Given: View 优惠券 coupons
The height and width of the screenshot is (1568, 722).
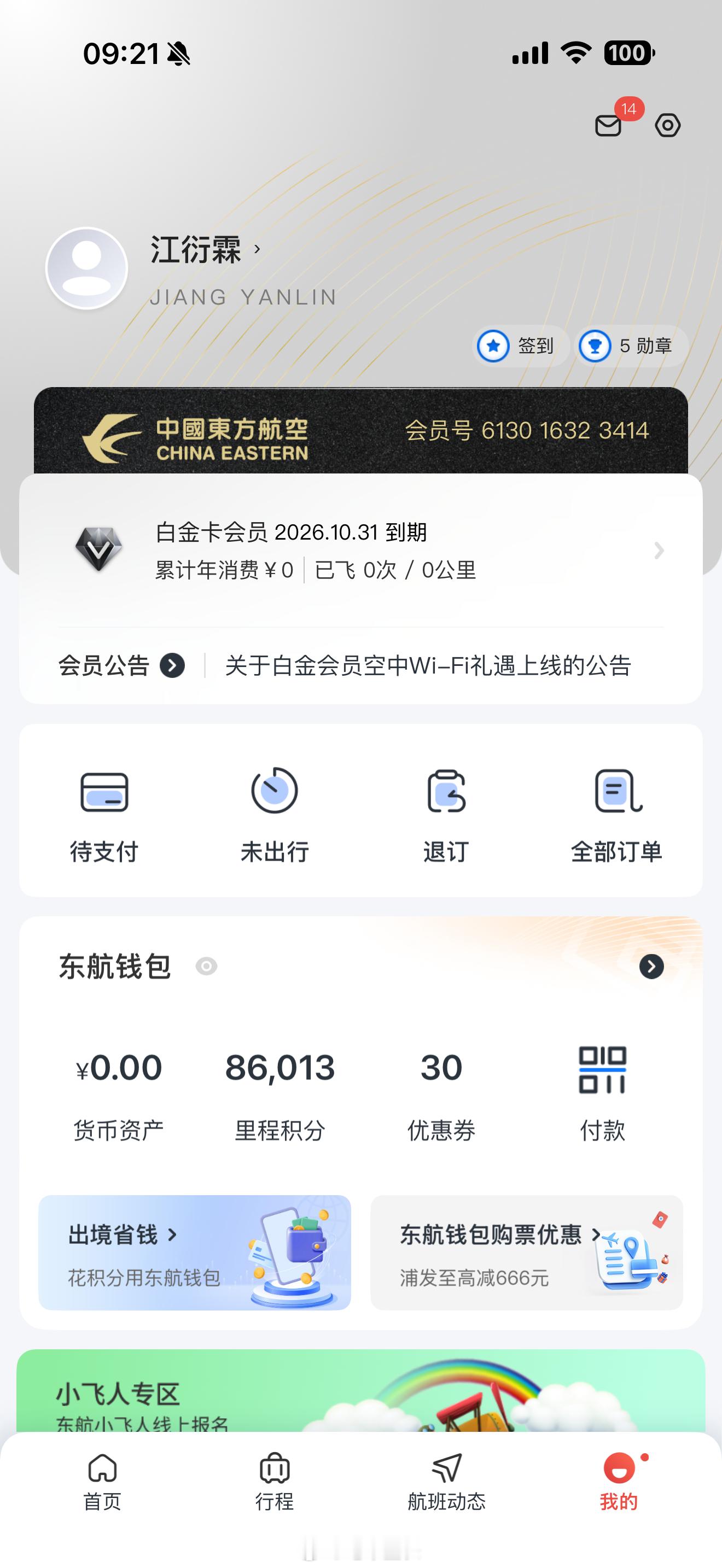Looking at the screenshot, I should point(441,1093).
